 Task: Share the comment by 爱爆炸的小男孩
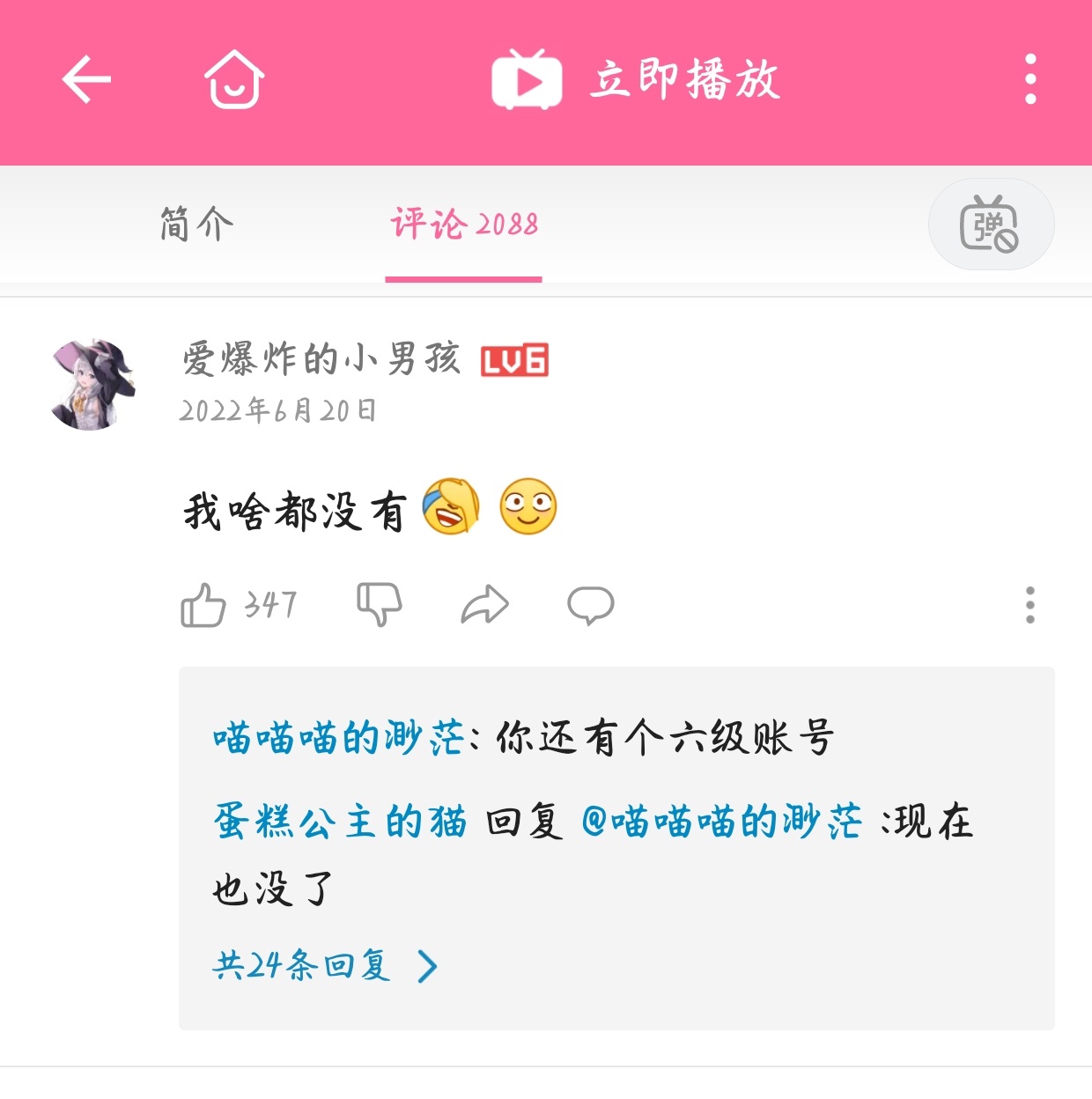point(485,605)
